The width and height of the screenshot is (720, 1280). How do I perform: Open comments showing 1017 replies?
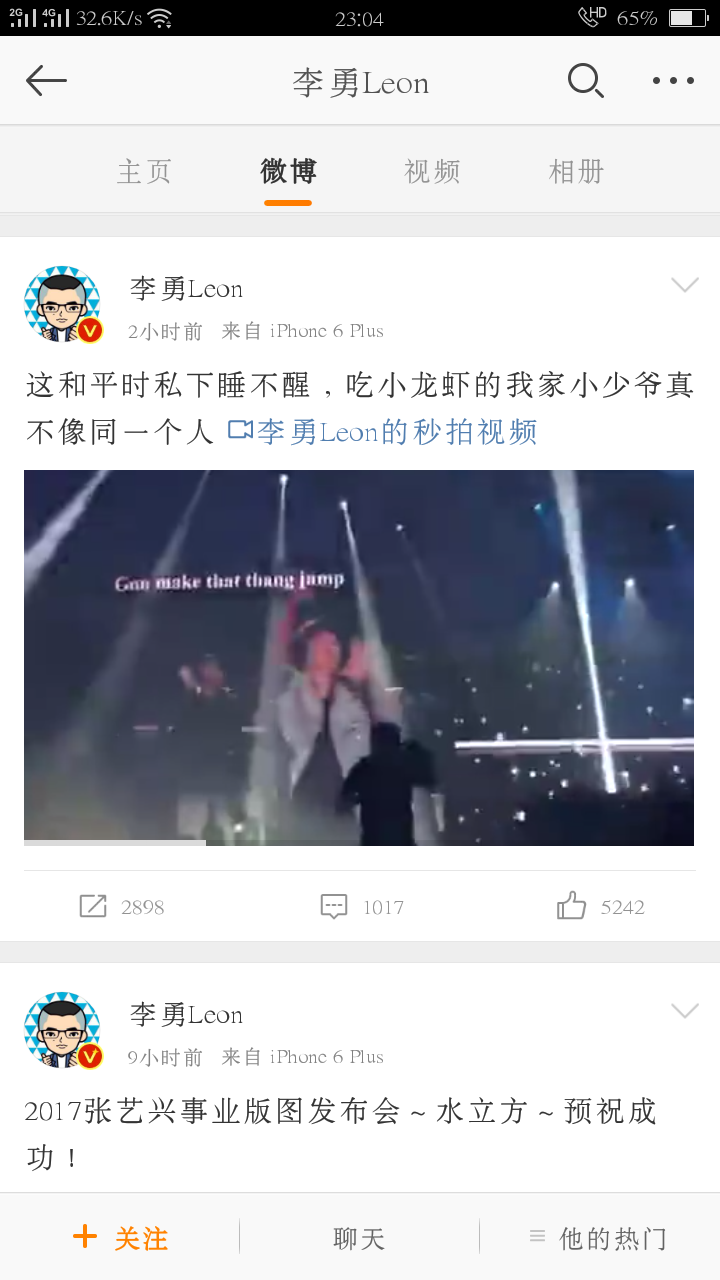point(361,907)
